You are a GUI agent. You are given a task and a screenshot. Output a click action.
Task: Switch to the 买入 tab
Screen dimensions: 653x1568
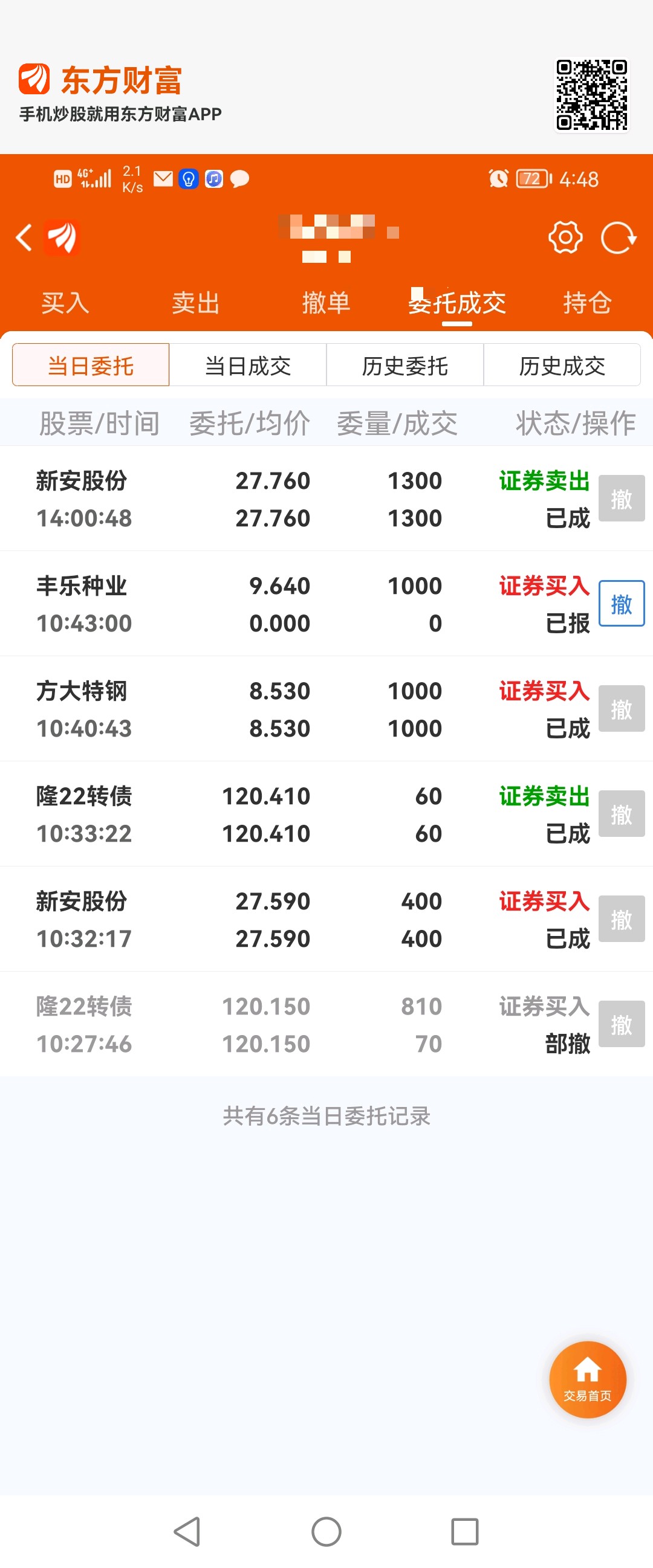[x=65, y=303]
